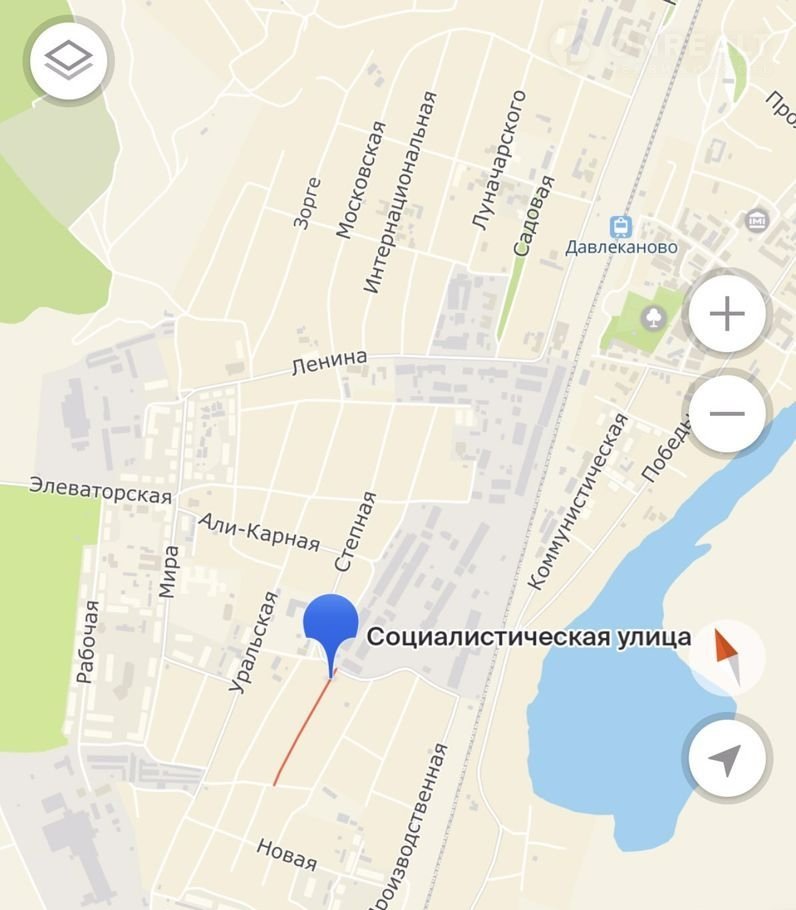Open the map layers selector
Viewport: 796px width, 910px height.
coord(68,62)
